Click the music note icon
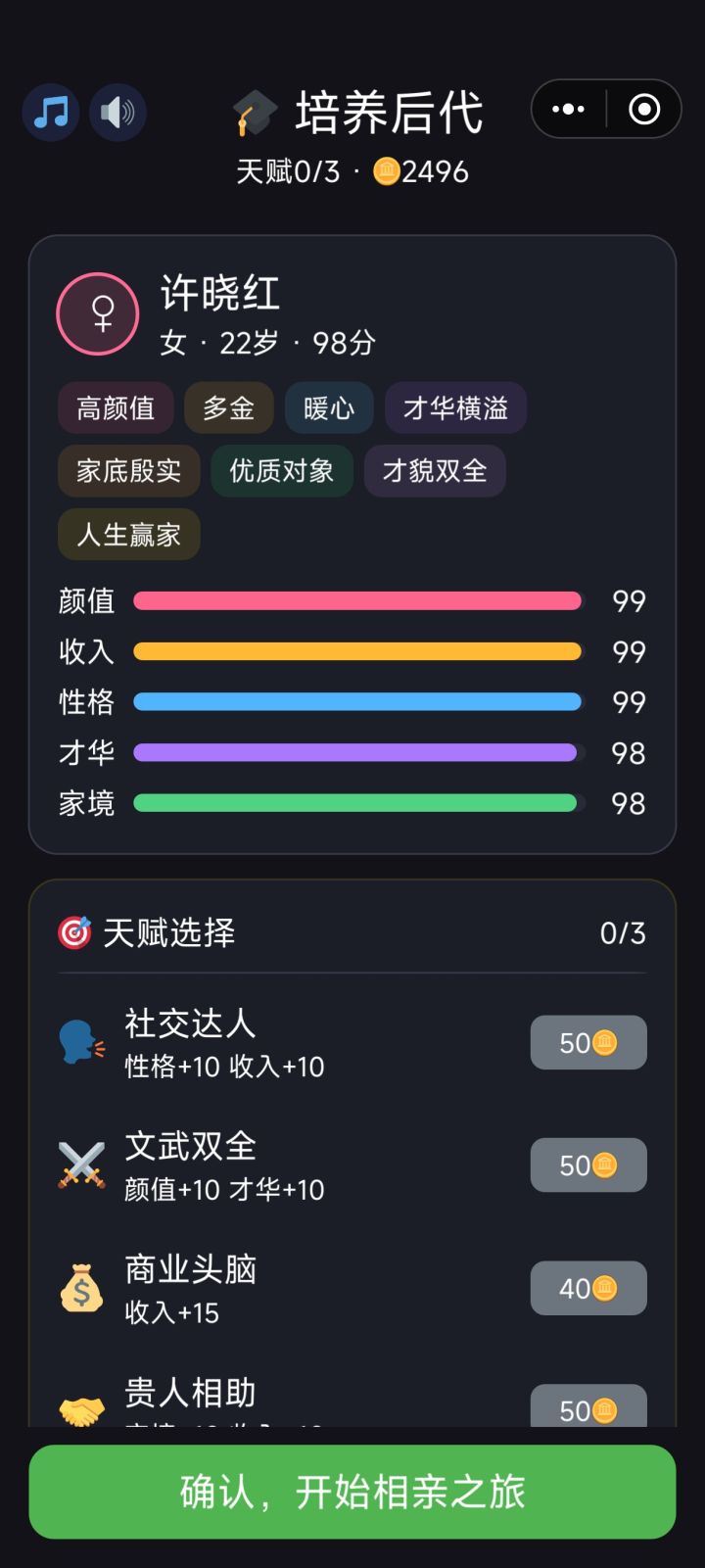705x1568 pixels. click(50, 112)
